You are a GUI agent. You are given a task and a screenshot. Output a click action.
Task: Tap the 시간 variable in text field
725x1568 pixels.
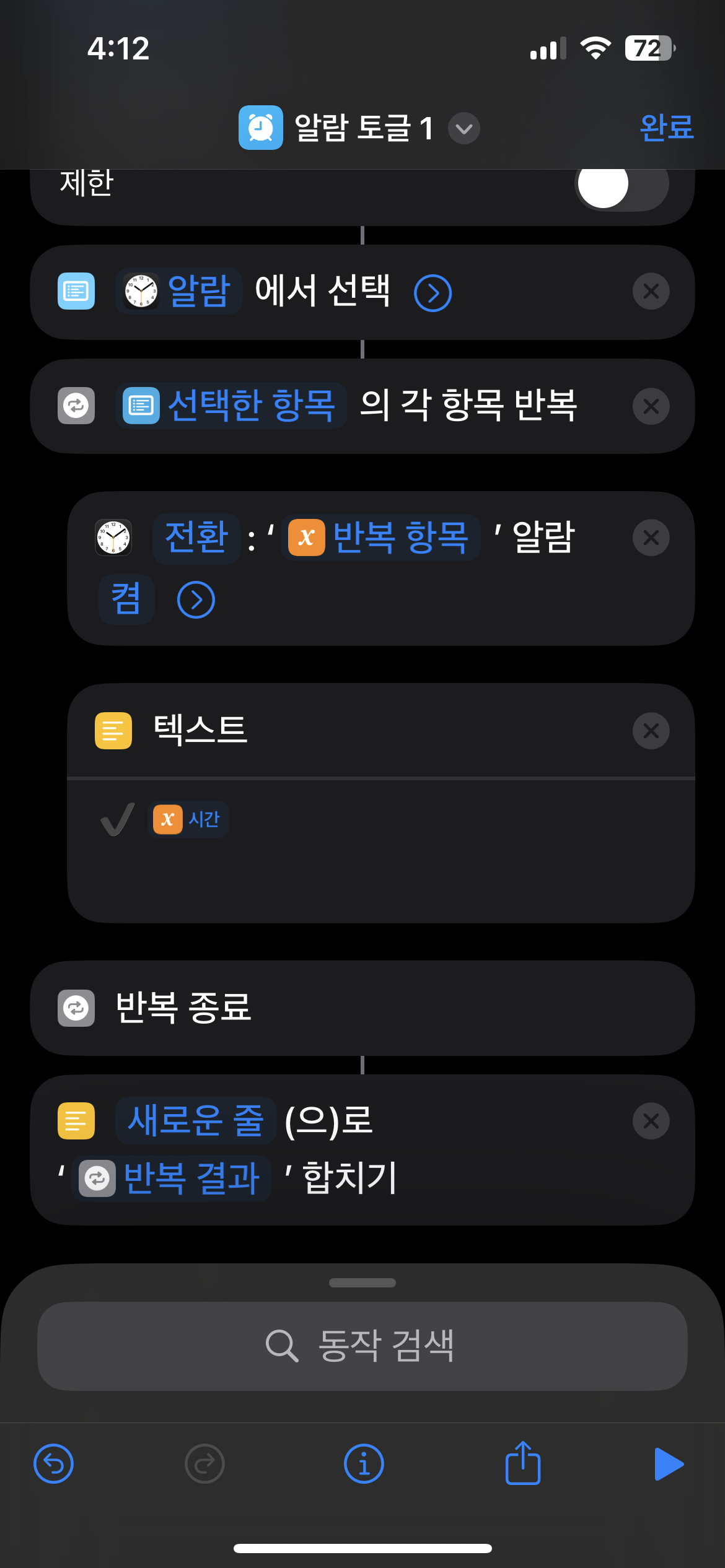coord(188,819)
